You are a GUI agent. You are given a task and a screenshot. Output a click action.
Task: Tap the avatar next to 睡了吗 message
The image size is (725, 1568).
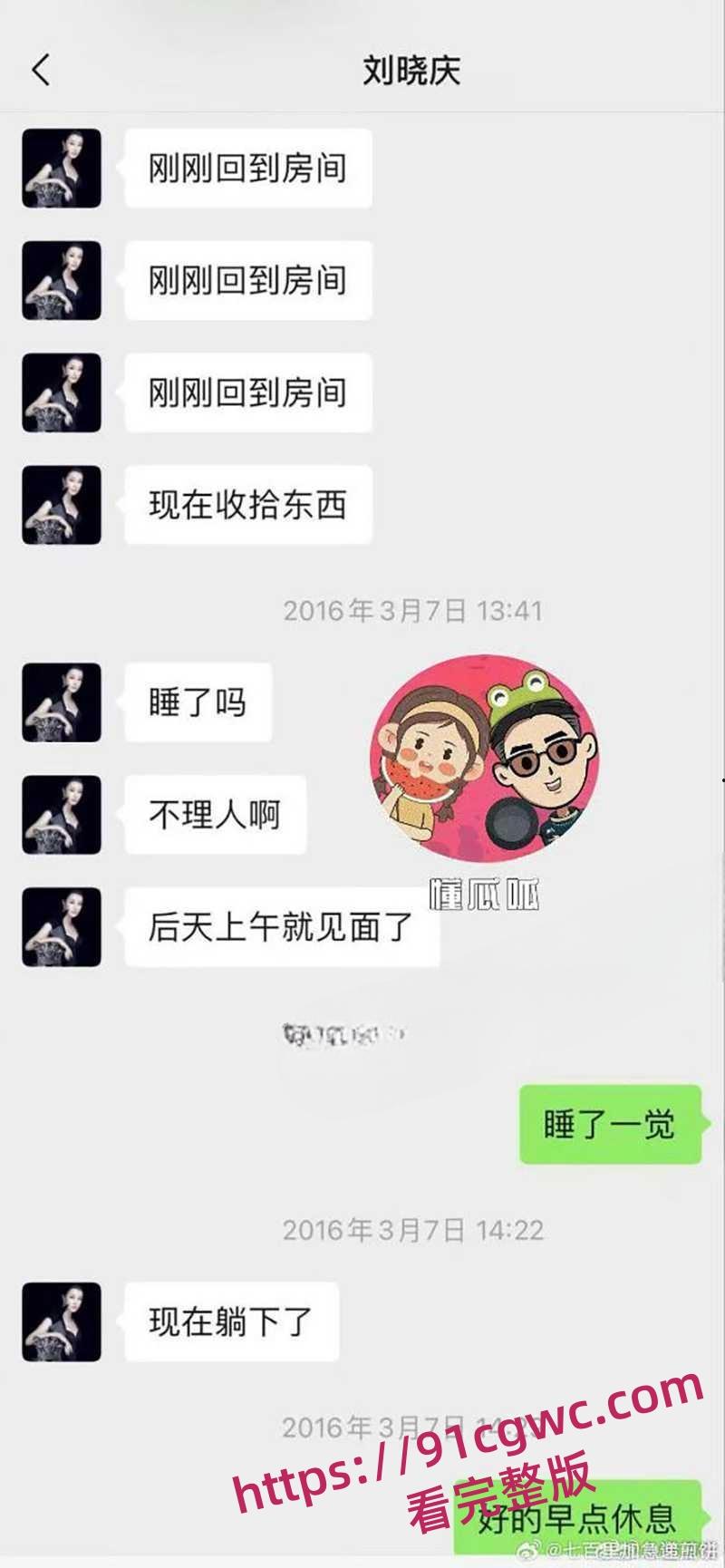click(x=62, y=702)
